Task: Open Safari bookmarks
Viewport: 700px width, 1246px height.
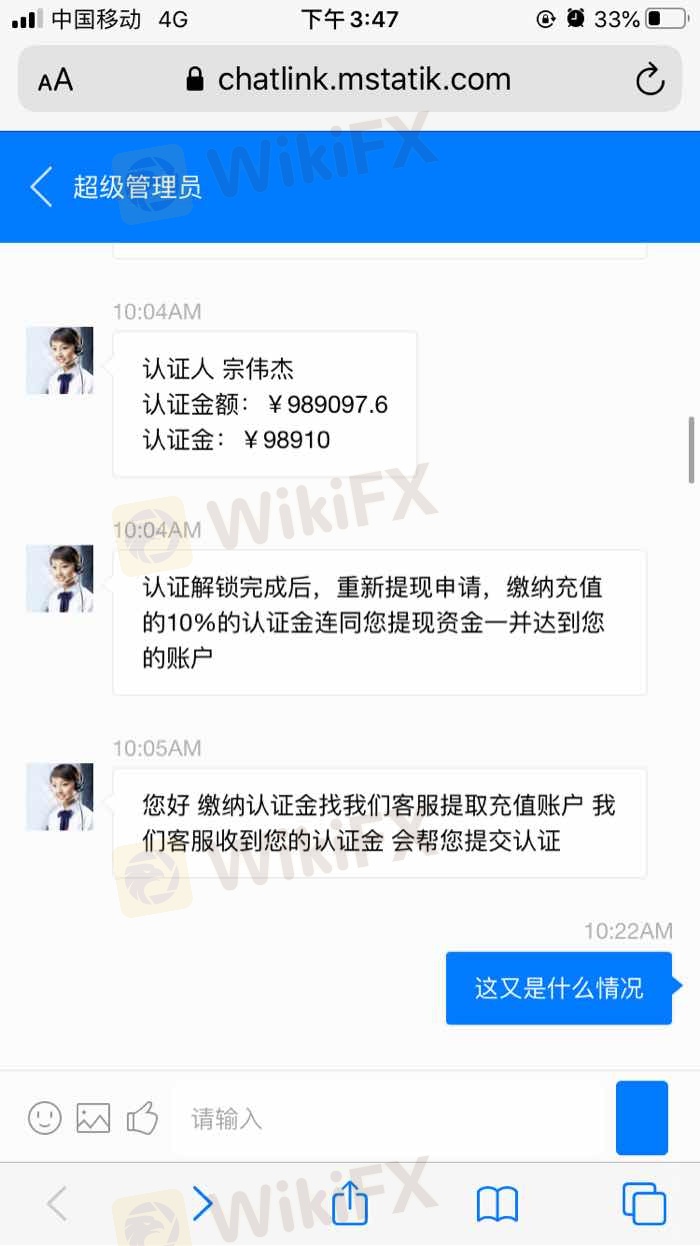Action: (x=497, y=1204)
